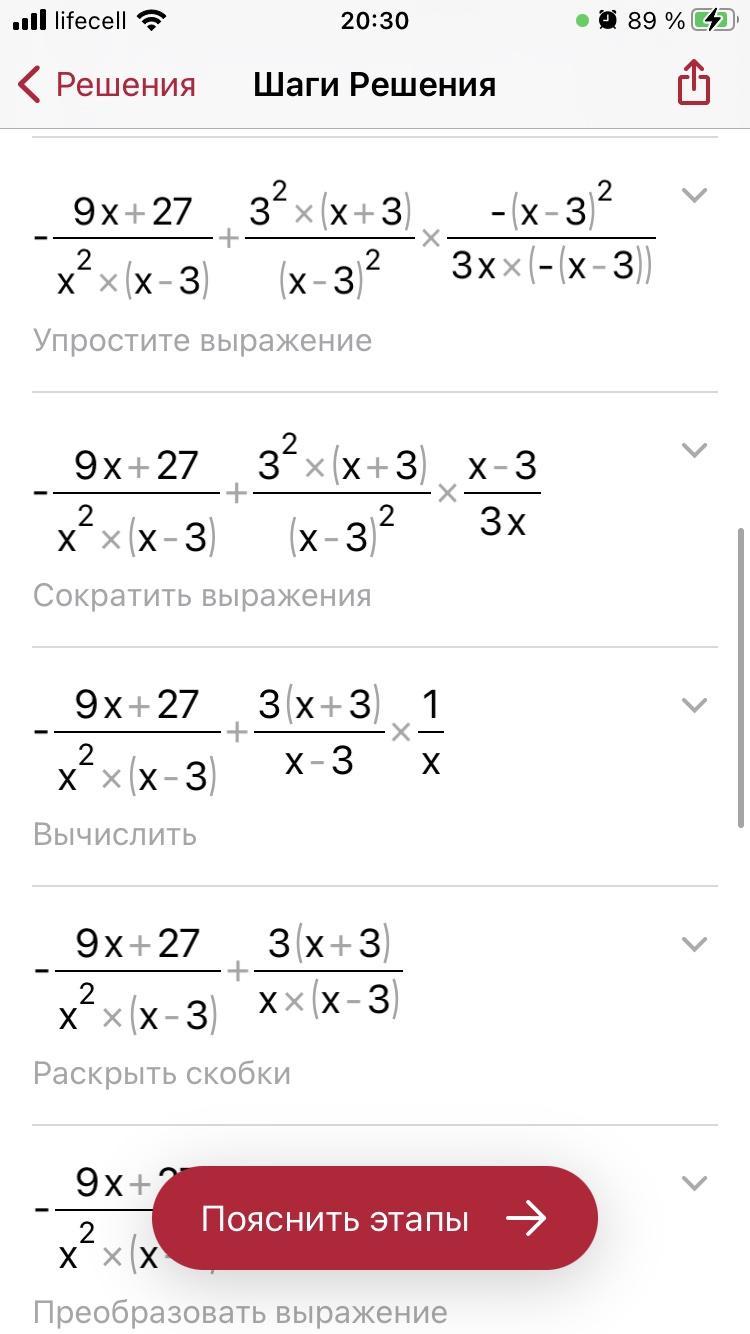Expand the Вычислить step
750x1334 pixels.
pos(694,705)
